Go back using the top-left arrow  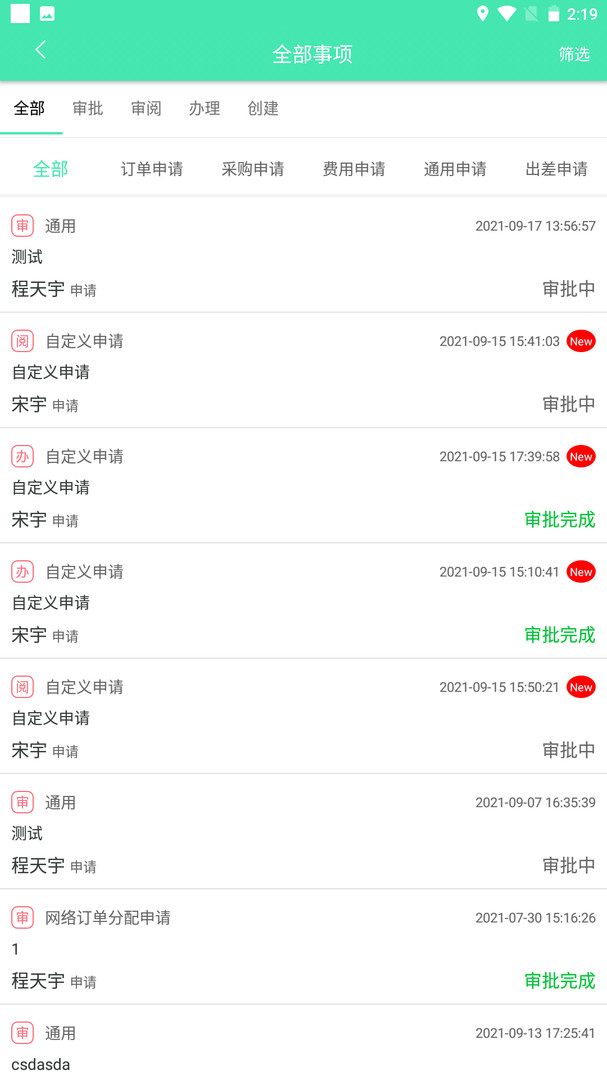tap(41, 51)
